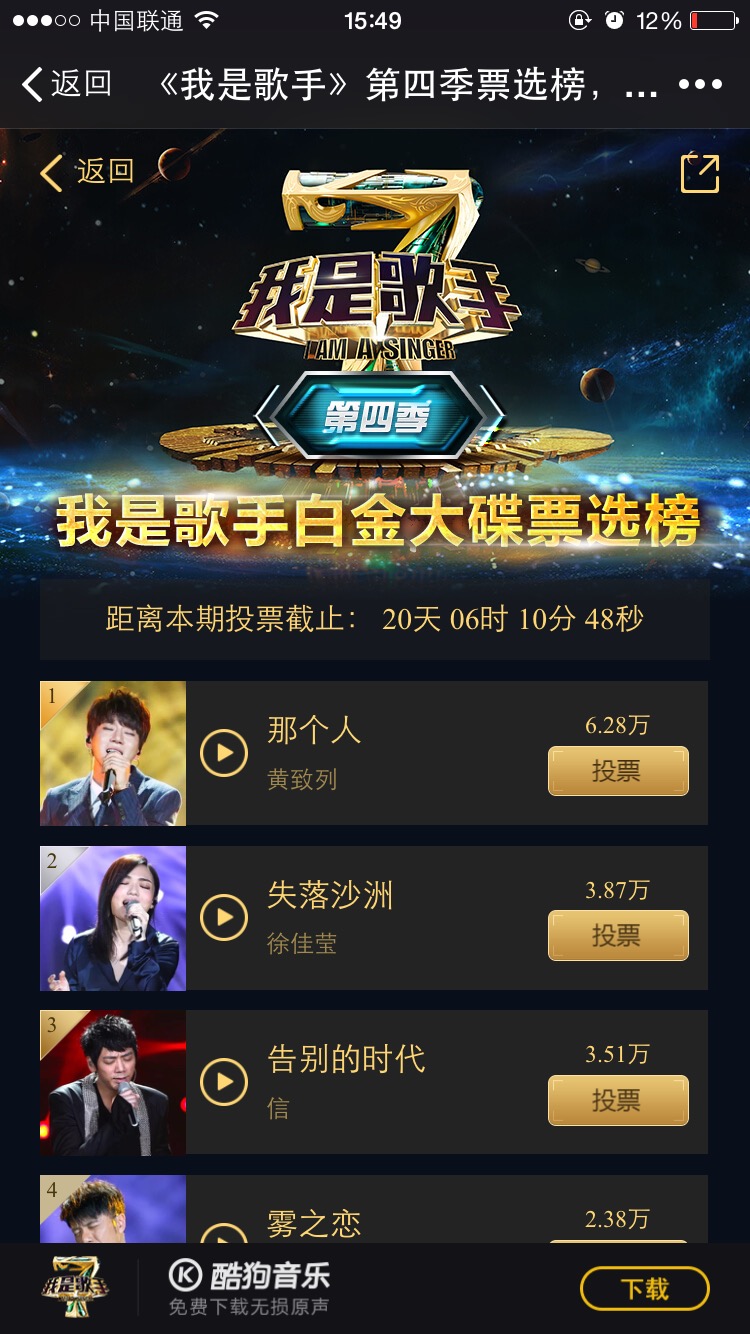750x1334 pixels.
Task: Play the song 告别的时代
Action: pos(224,1082)
